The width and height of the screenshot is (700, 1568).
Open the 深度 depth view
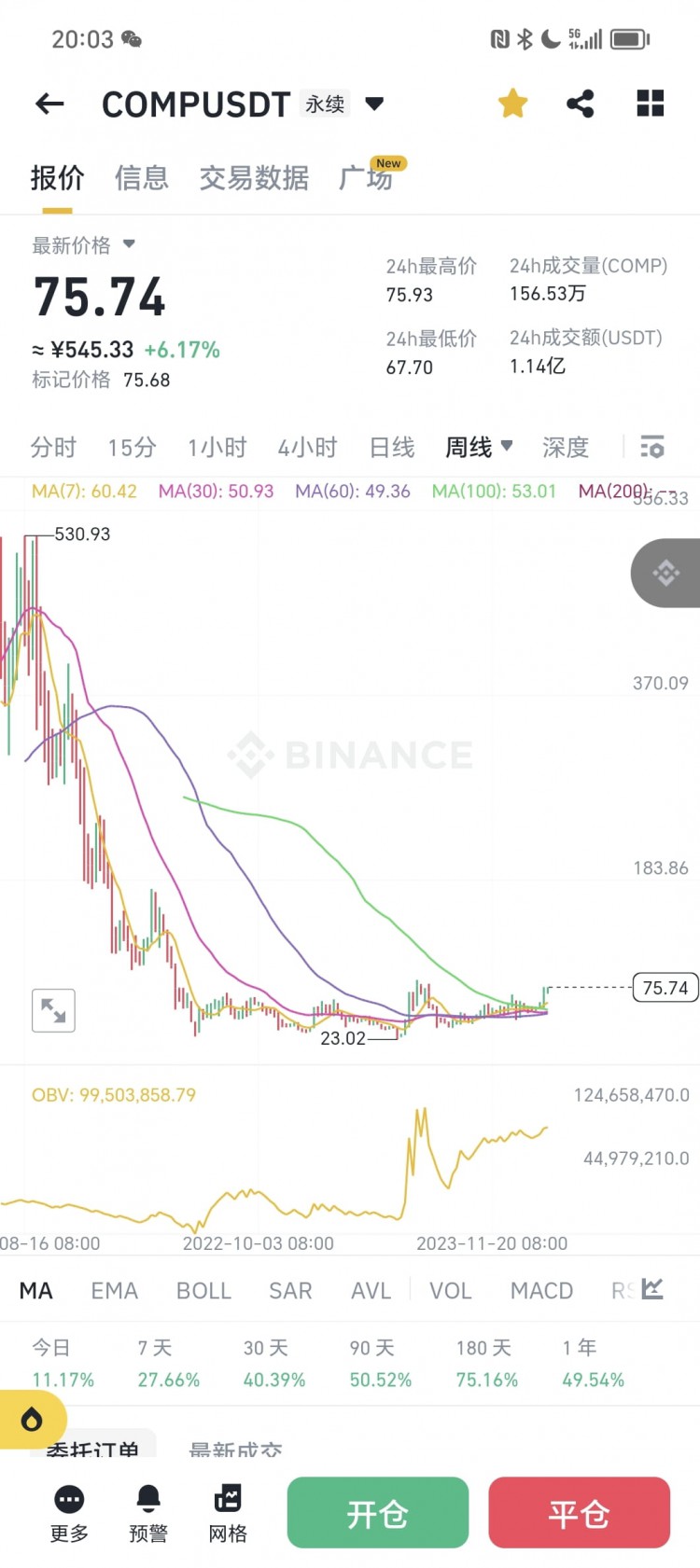click(x=566, y=448)
